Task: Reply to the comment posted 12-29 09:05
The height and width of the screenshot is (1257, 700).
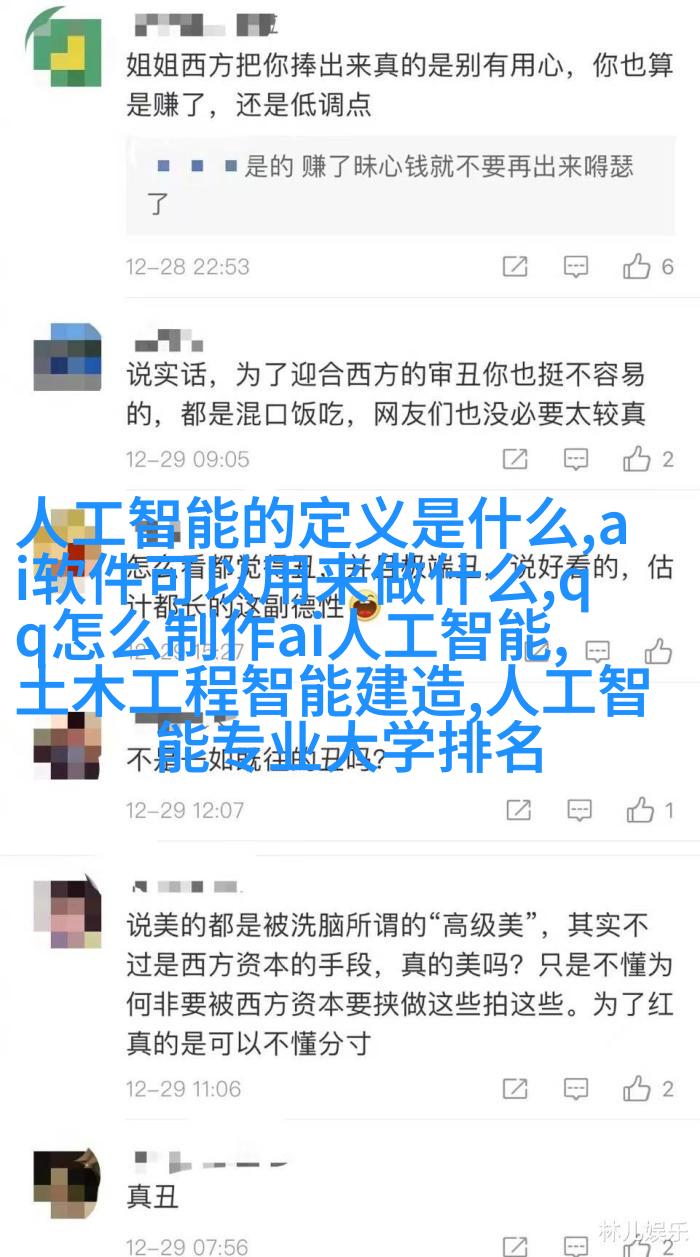Action: pos(576,459)
